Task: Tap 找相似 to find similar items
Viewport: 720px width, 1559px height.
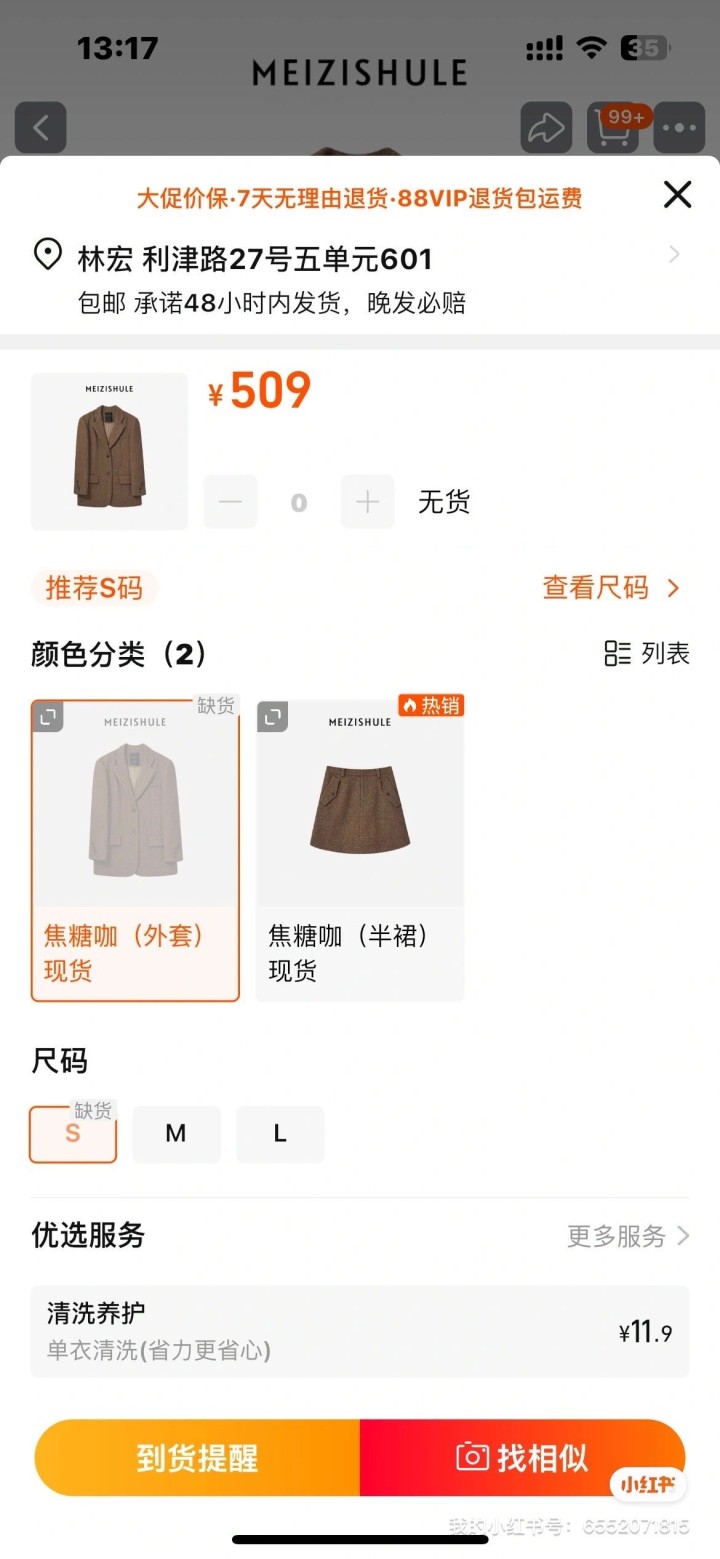Action: 522,1458
